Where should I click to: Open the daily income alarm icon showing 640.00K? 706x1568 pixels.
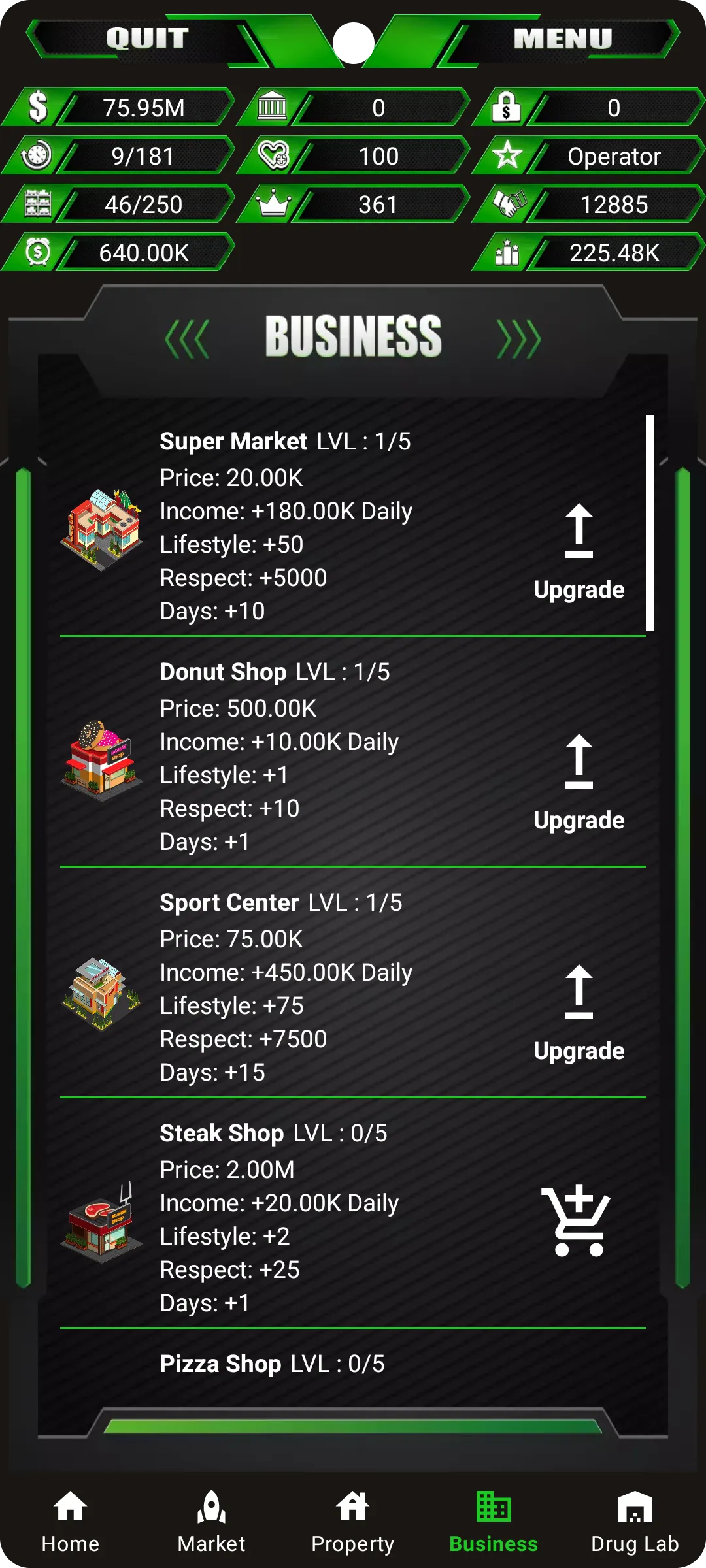coord(37,252)
